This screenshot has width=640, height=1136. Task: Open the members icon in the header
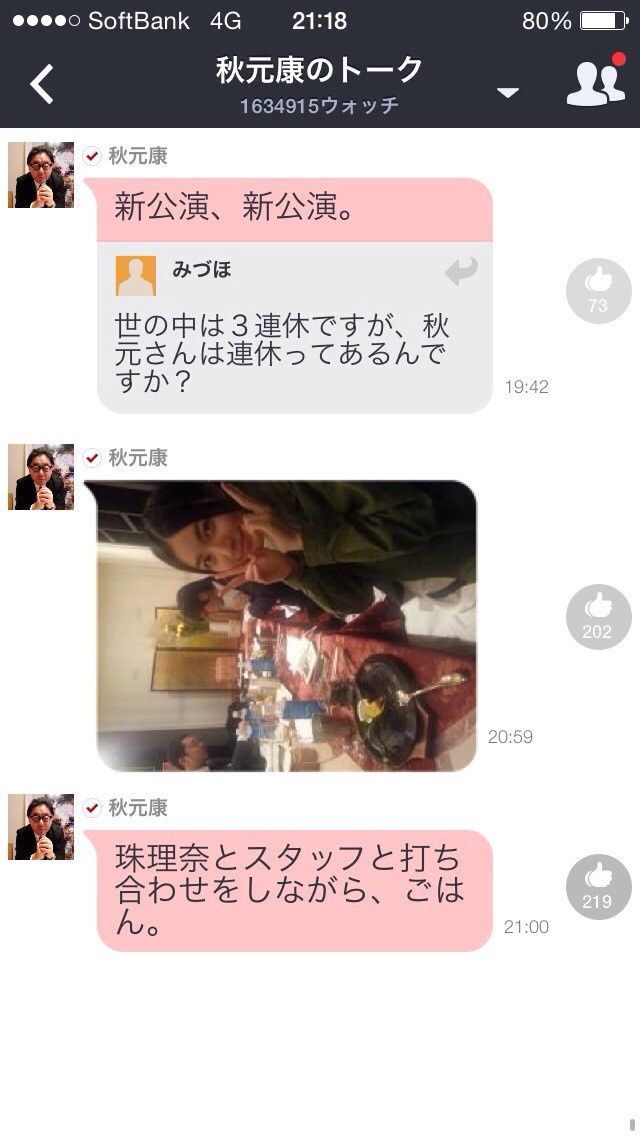(595, 83)
